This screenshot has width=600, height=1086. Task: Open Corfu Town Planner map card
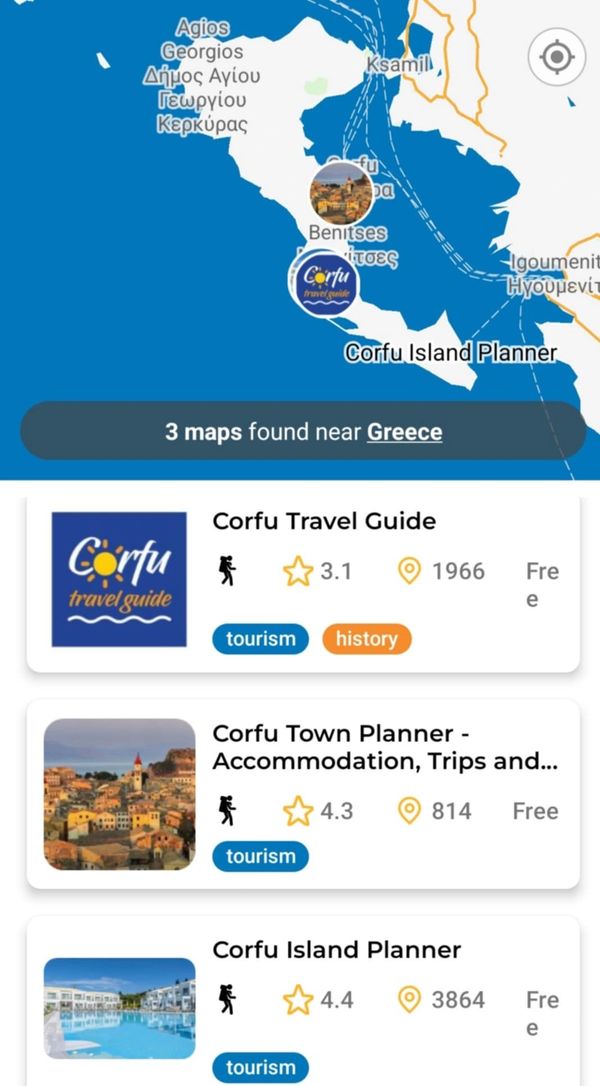tap(384, 747)
